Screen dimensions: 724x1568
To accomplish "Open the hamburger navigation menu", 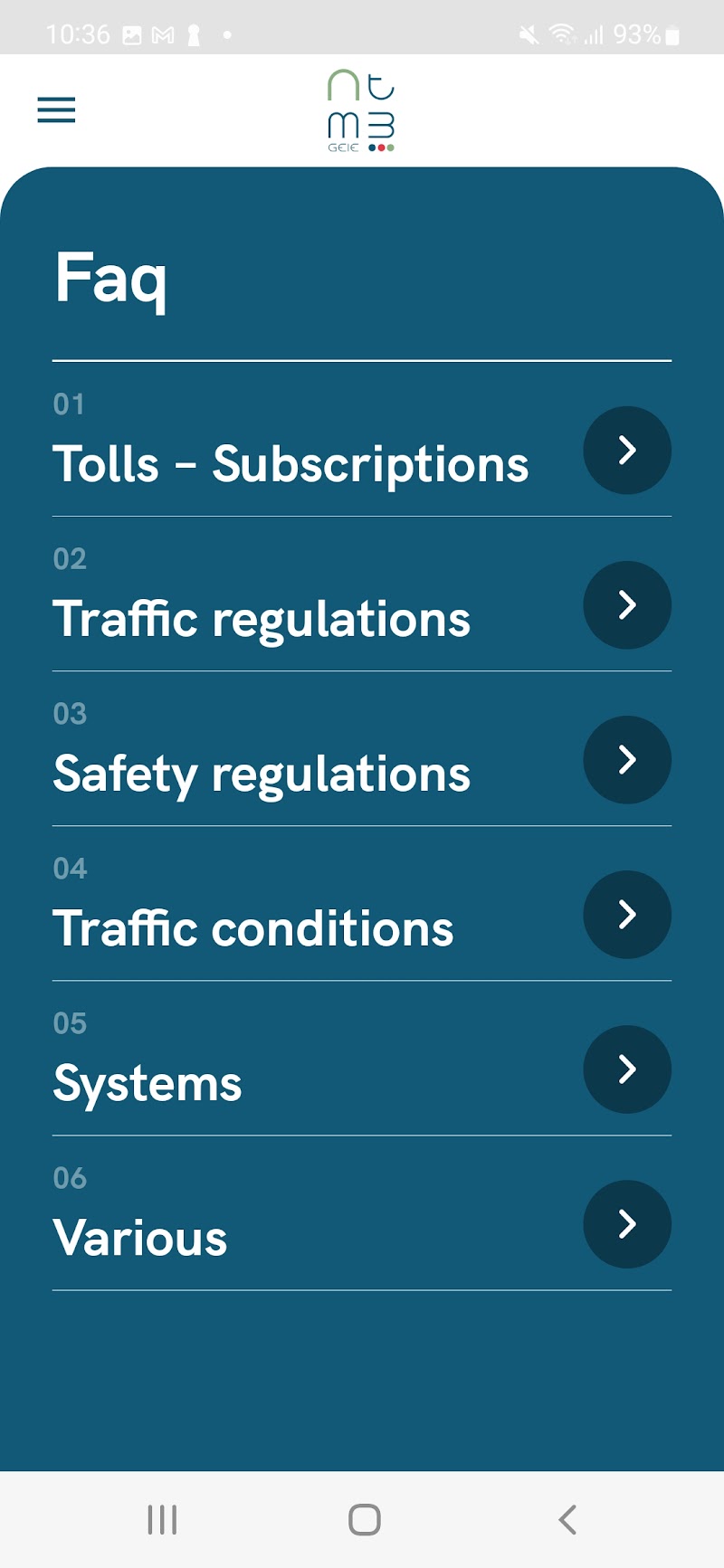I will click(x=56, y=110).
